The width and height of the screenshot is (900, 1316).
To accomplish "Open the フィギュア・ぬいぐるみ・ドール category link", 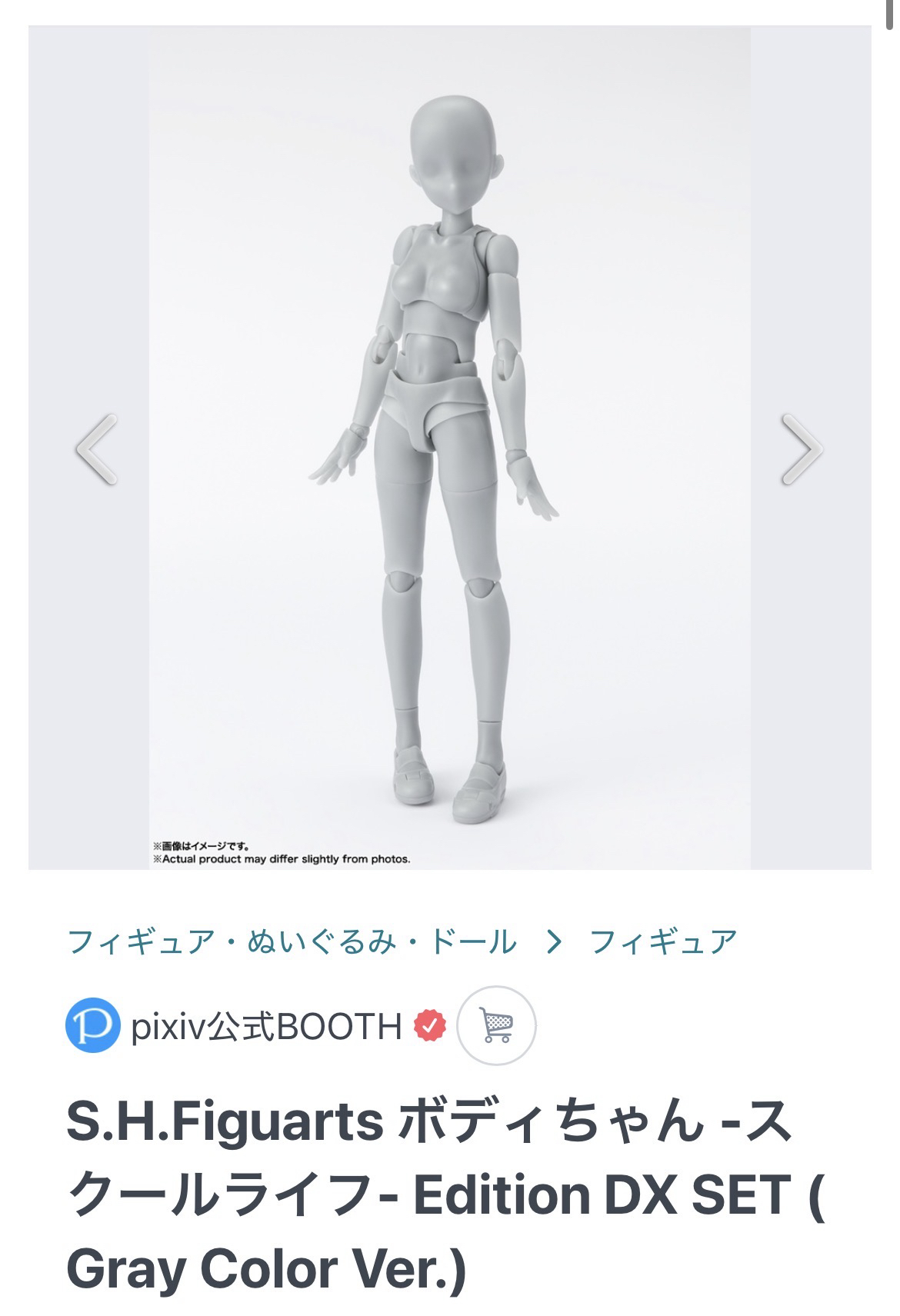I will pyautogui.click(x=292, y=941).
